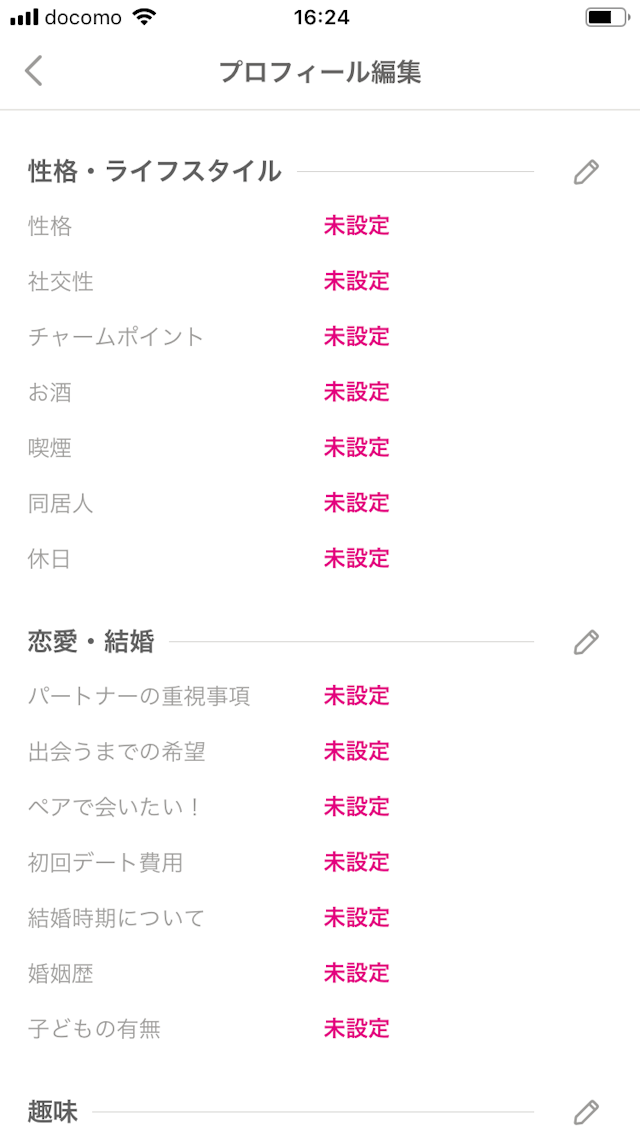
Task: Choose a チャームポイント value
Action: click(356, 337)
